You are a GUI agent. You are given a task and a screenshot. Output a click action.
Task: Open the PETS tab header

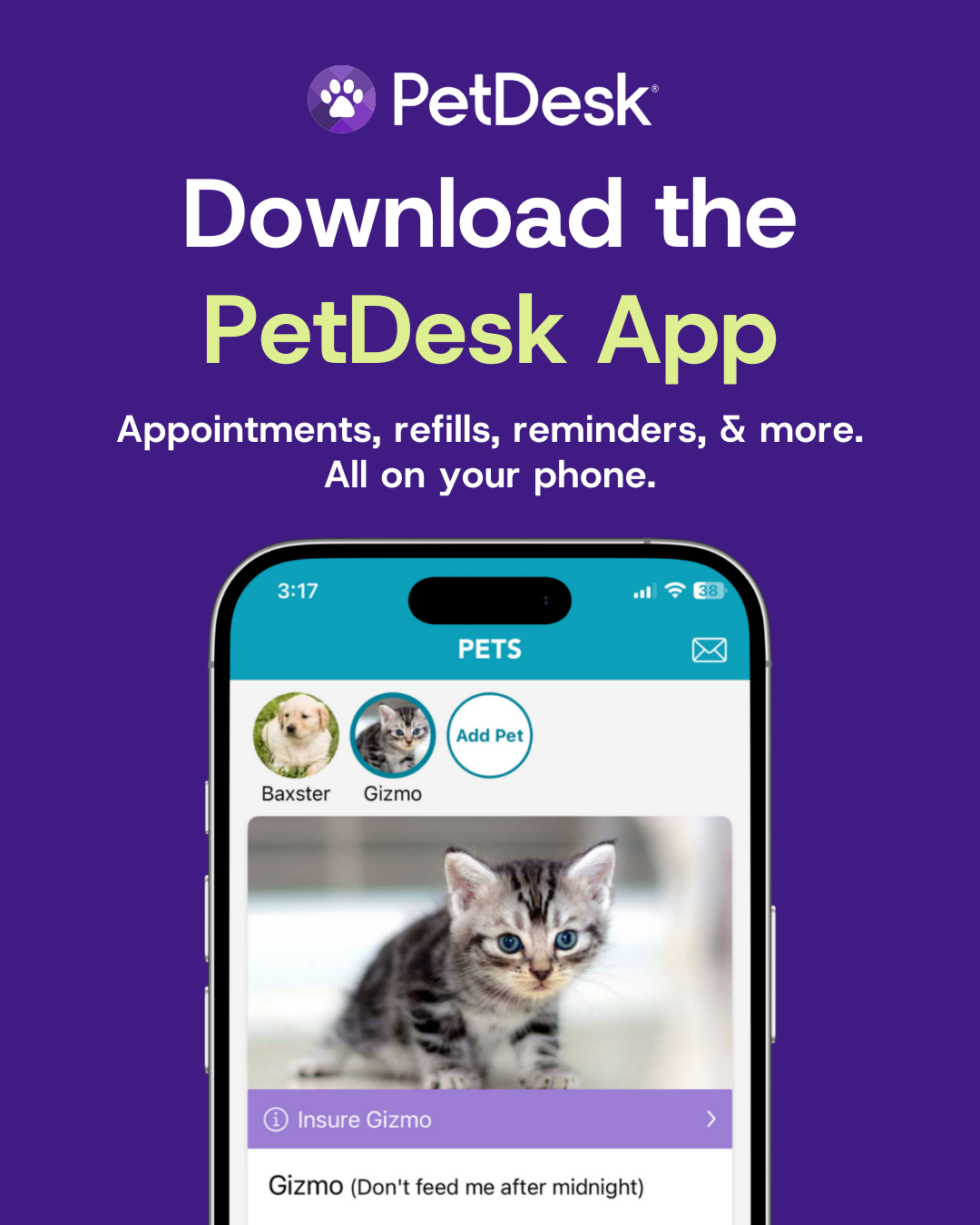[489, 650]
